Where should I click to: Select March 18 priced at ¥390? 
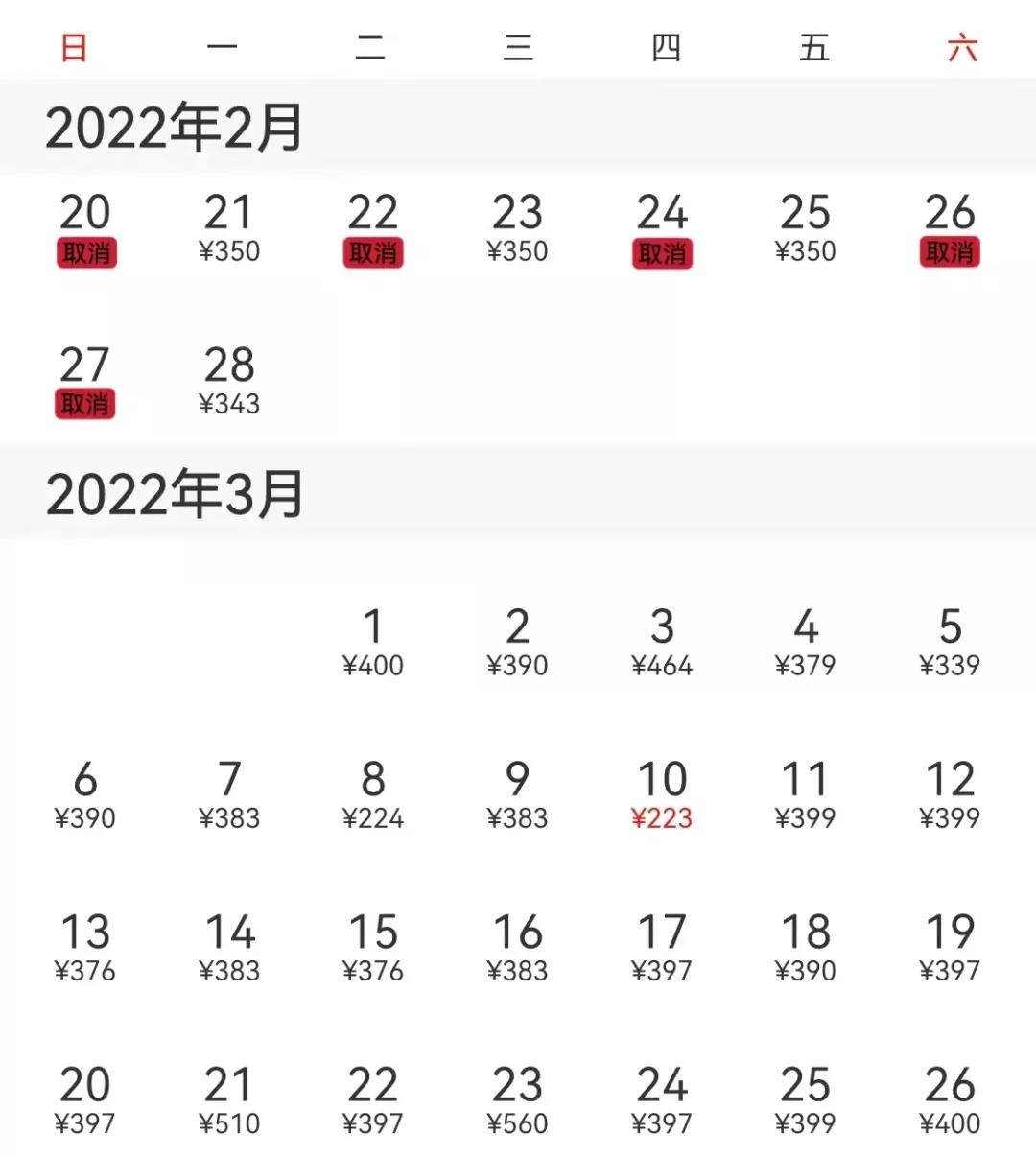tap(805, 947)
